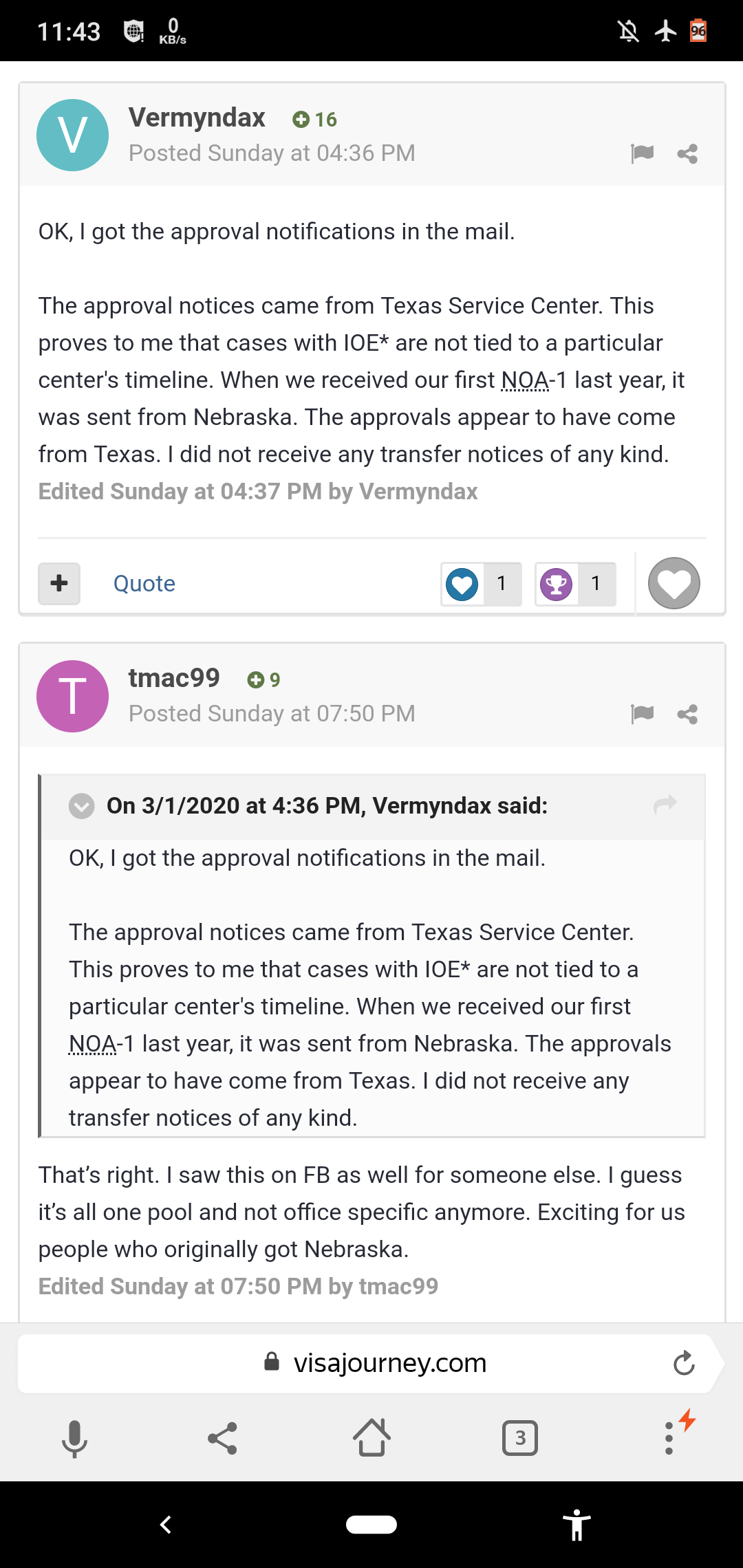743x1568 pixels.
Task: Open tmac99's profile avatar
Action: pyautogui.click(x=72, y=696)
